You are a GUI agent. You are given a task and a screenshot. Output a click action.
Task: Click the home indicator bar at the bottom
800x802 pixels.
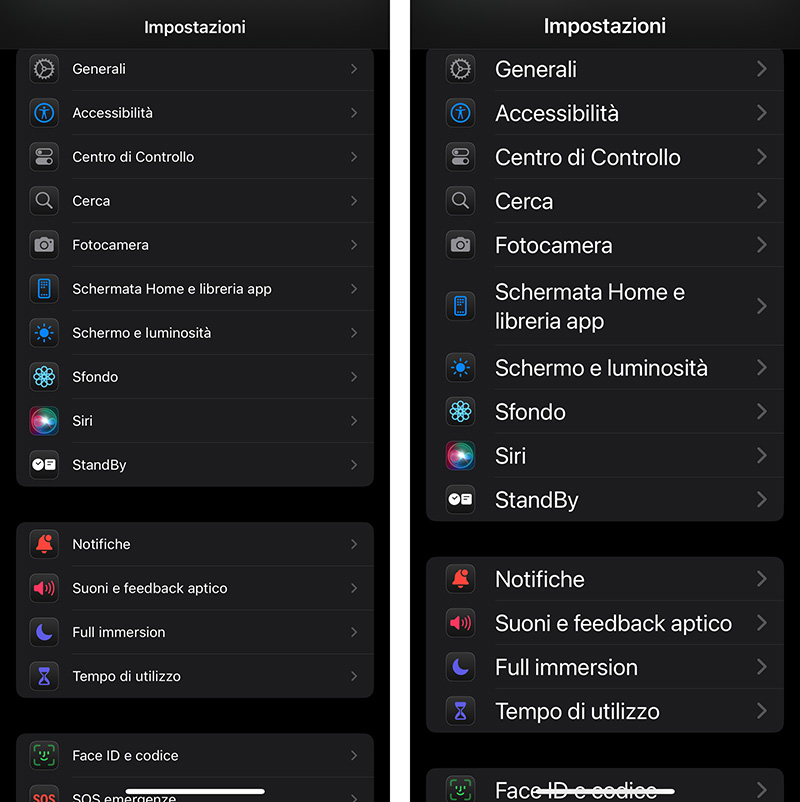pyautogui.click(x=195, y=791)
